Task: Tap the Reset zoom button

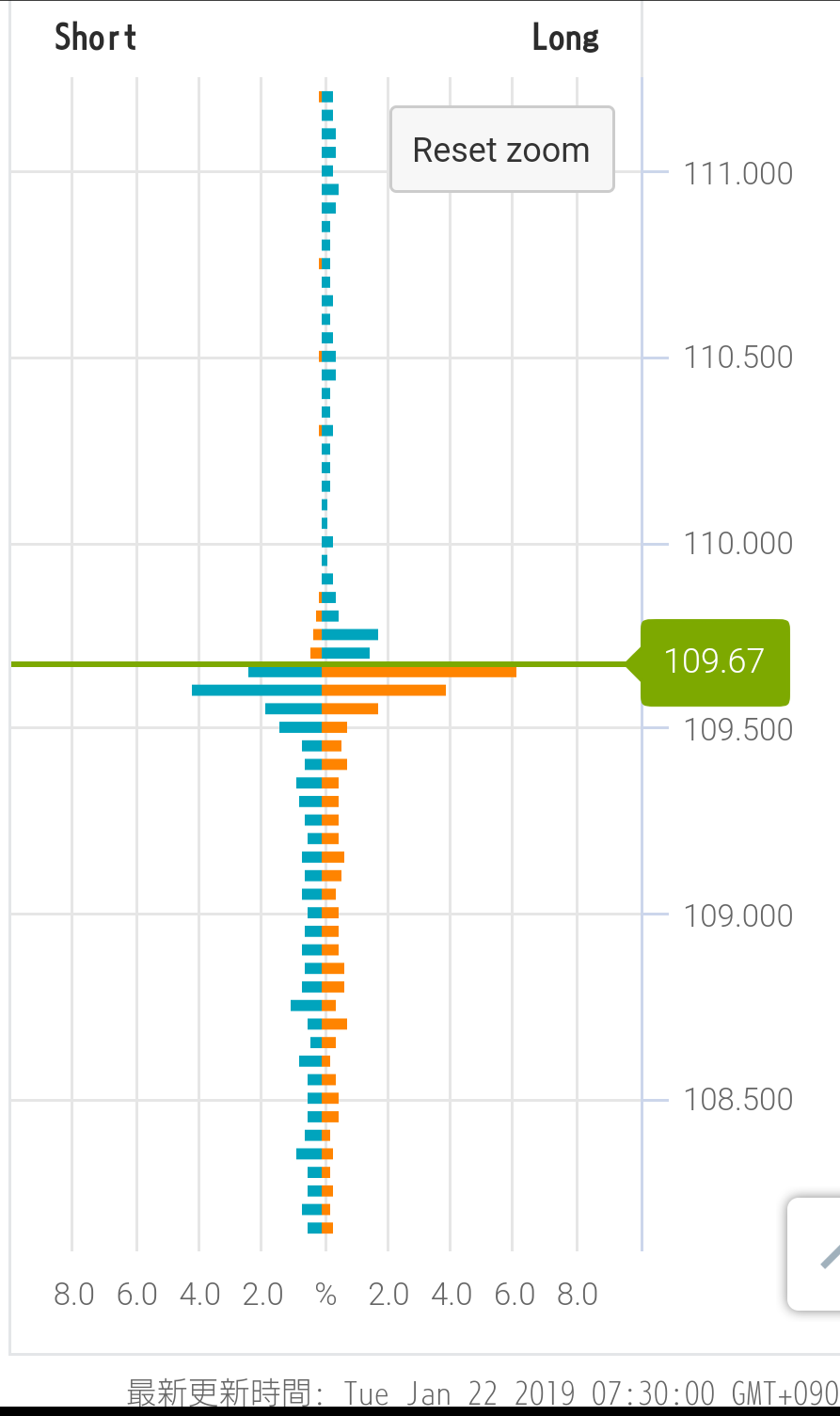Action: [x=501, y=150]
